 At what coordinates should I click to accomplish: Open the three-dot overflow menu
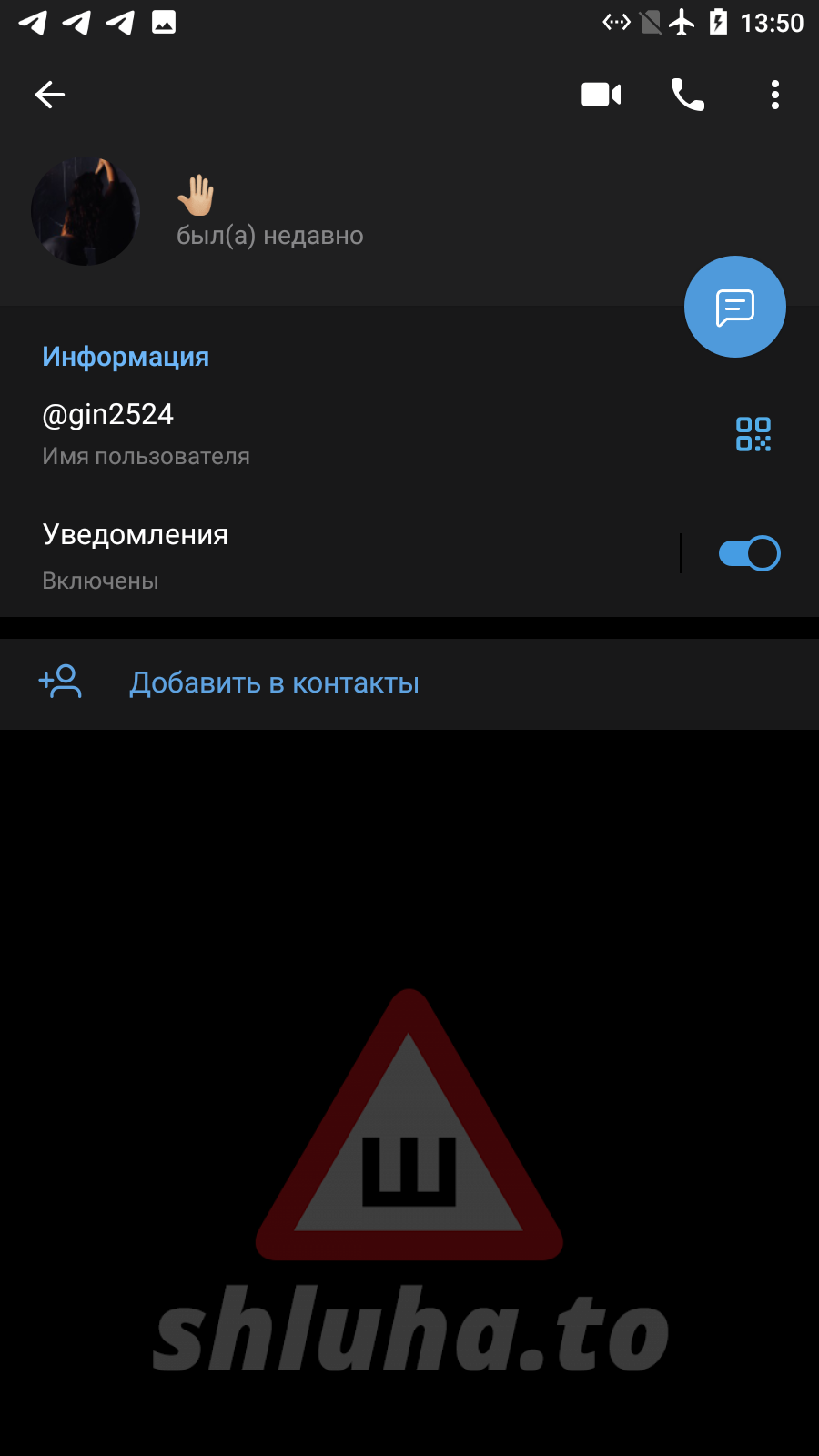coord(774,95)
